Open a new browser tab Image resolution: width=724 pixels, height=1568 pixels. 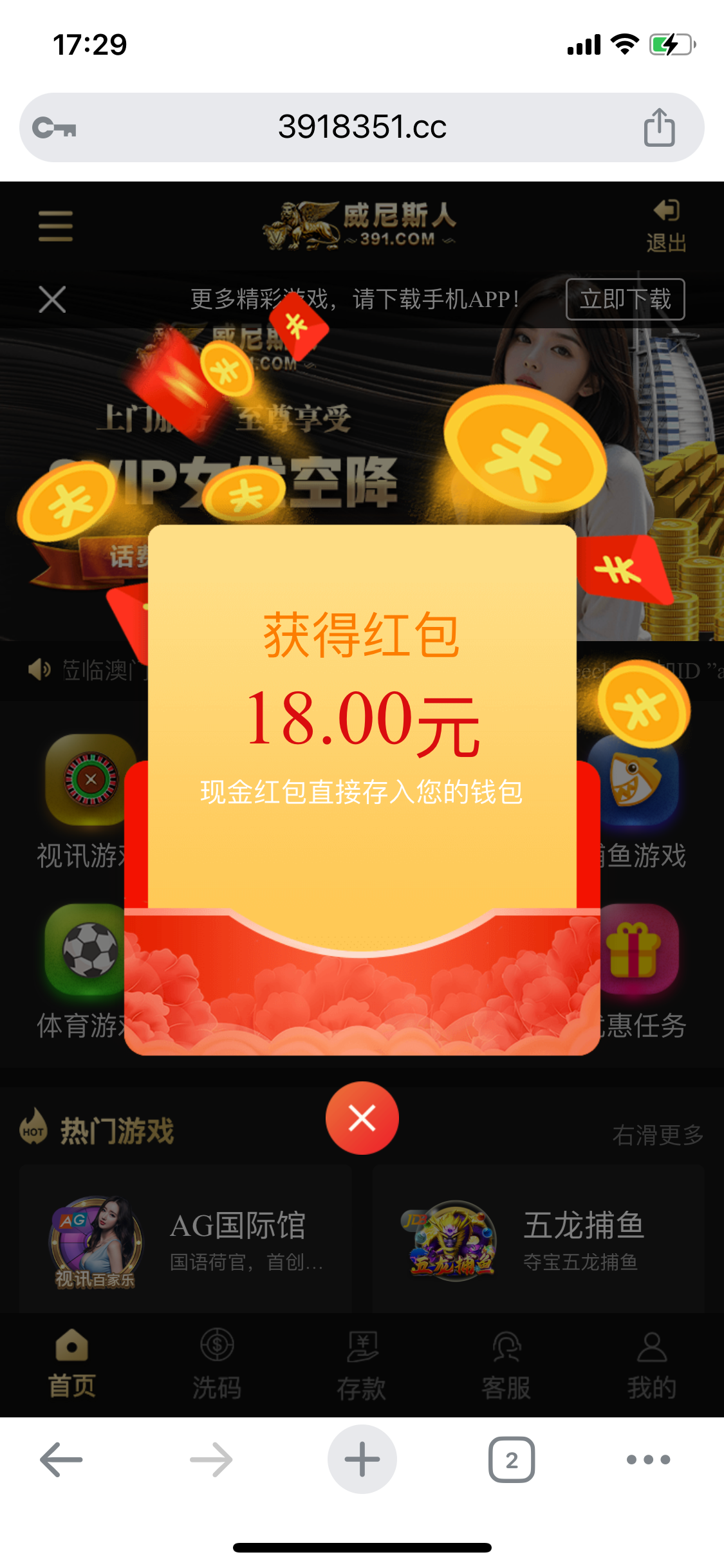coord(362,1459)
